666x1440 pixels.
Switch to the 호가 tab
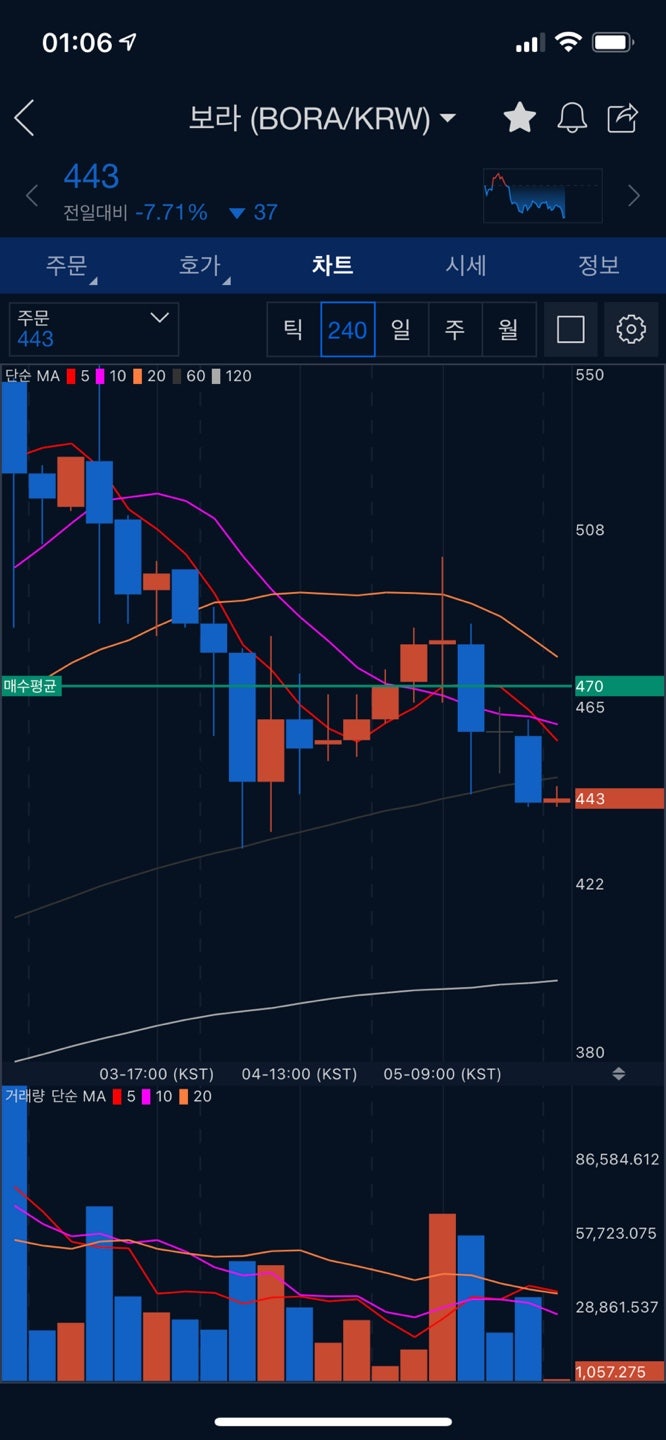(199, 265)
